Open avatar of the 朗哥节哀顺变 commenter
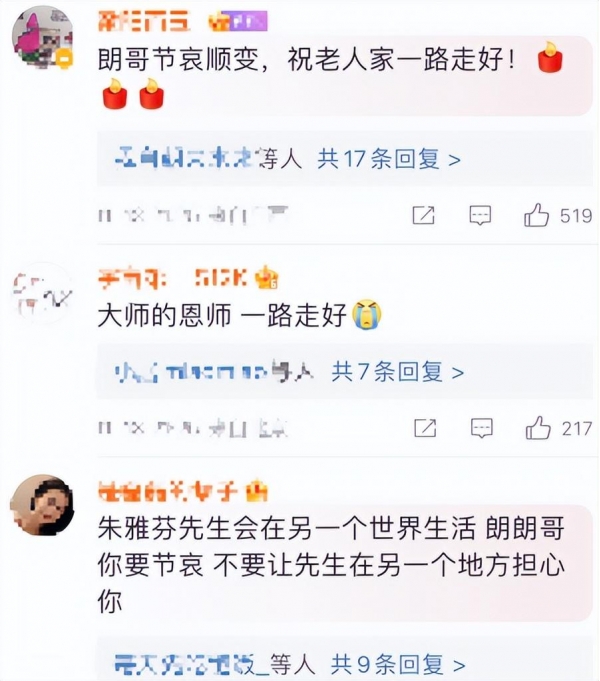The height and width of the screenshot is (681, 600). pyautogui.click(x=42, y=39)
